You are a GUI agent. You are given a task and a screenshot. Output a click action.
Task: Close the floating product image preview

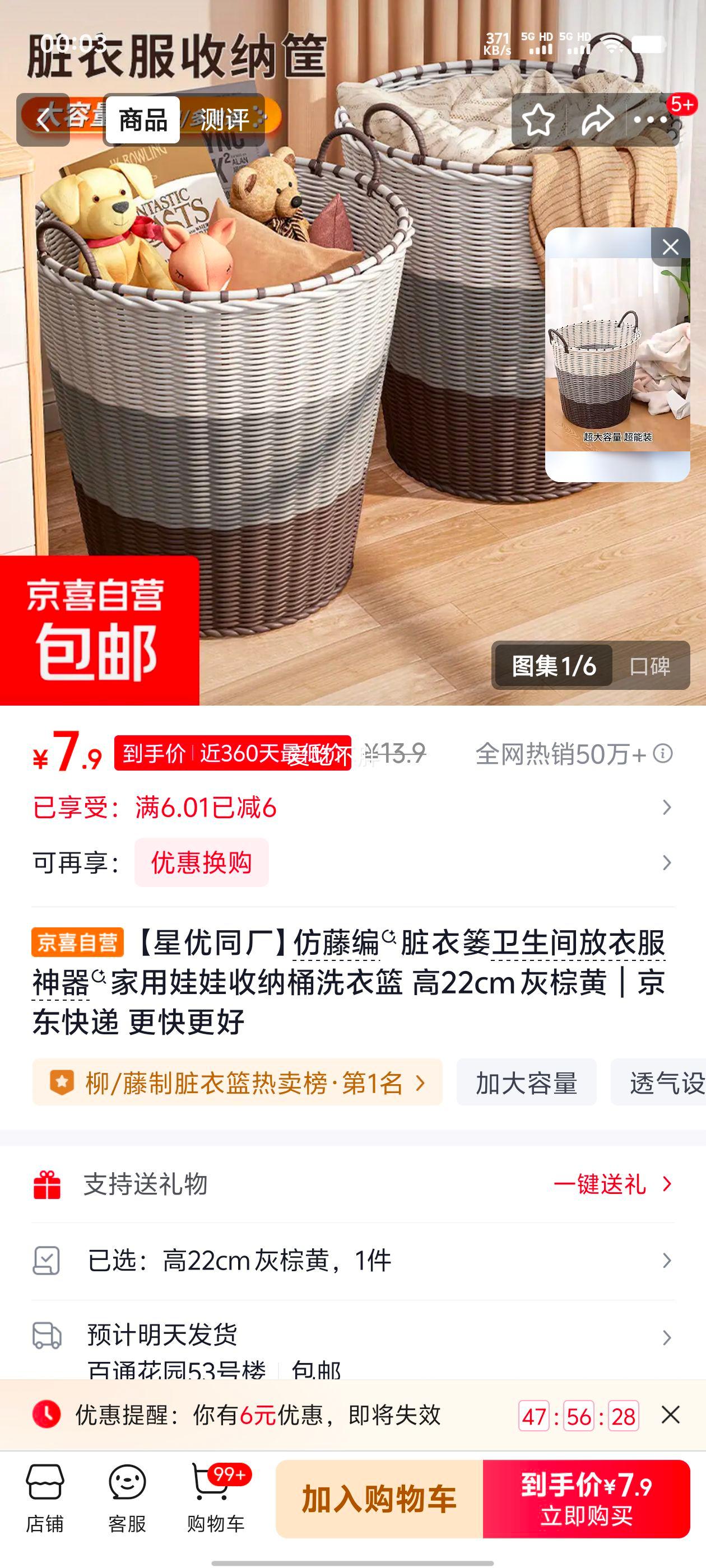(670, 246)
